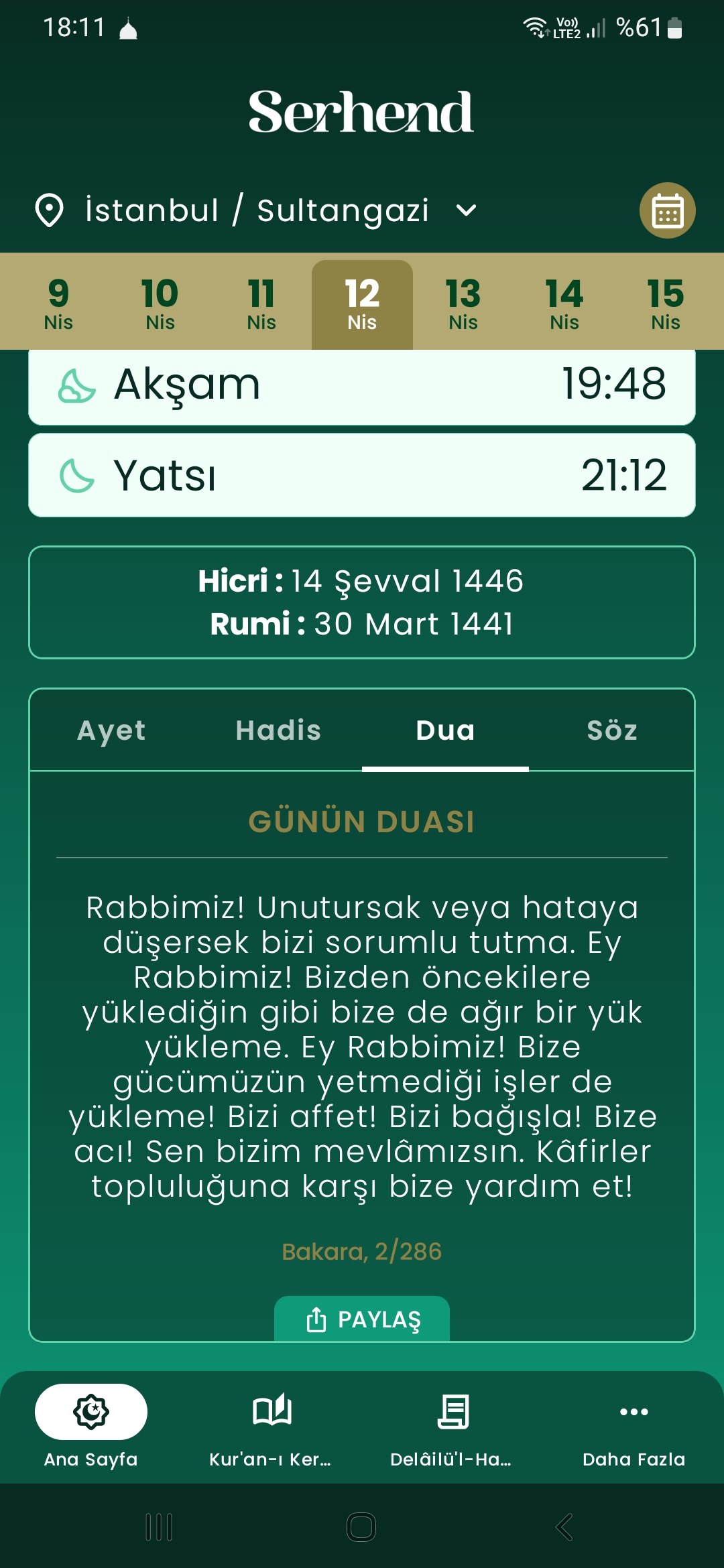724x1568 pixels.
Task: Share the daily prayer with PAYLAŞ
Action: 362,1319
